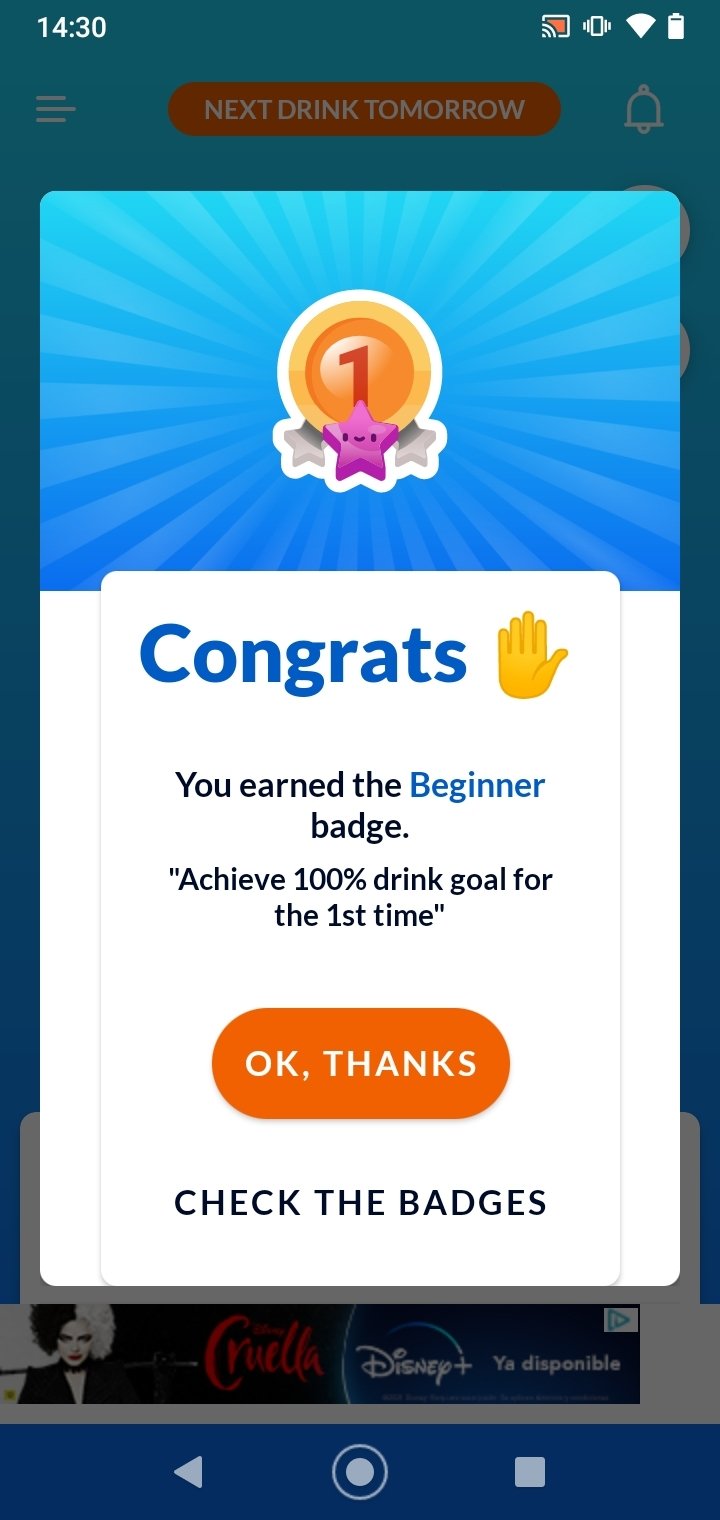Open the Cruella Disney+ ad banner

(320, 1353)
